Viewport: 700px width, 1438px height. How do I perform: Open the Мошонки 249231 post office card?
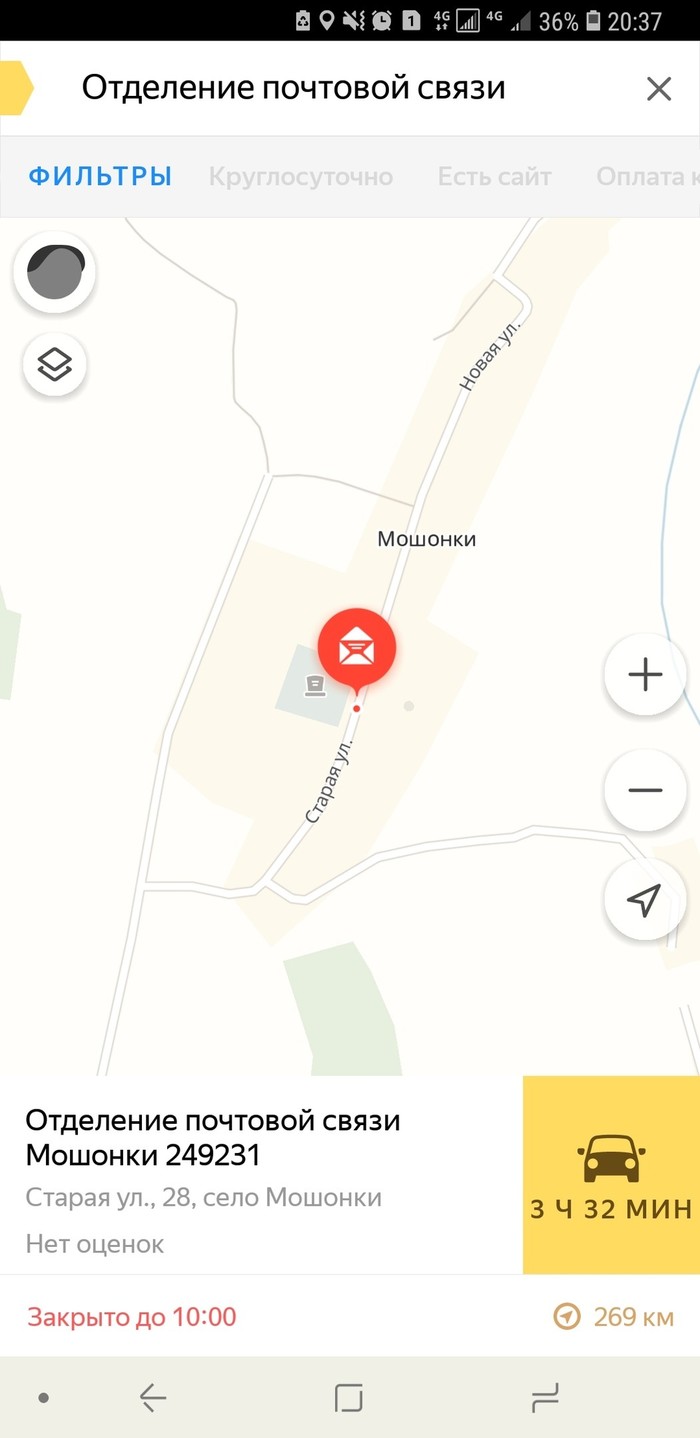point(212,1138)
